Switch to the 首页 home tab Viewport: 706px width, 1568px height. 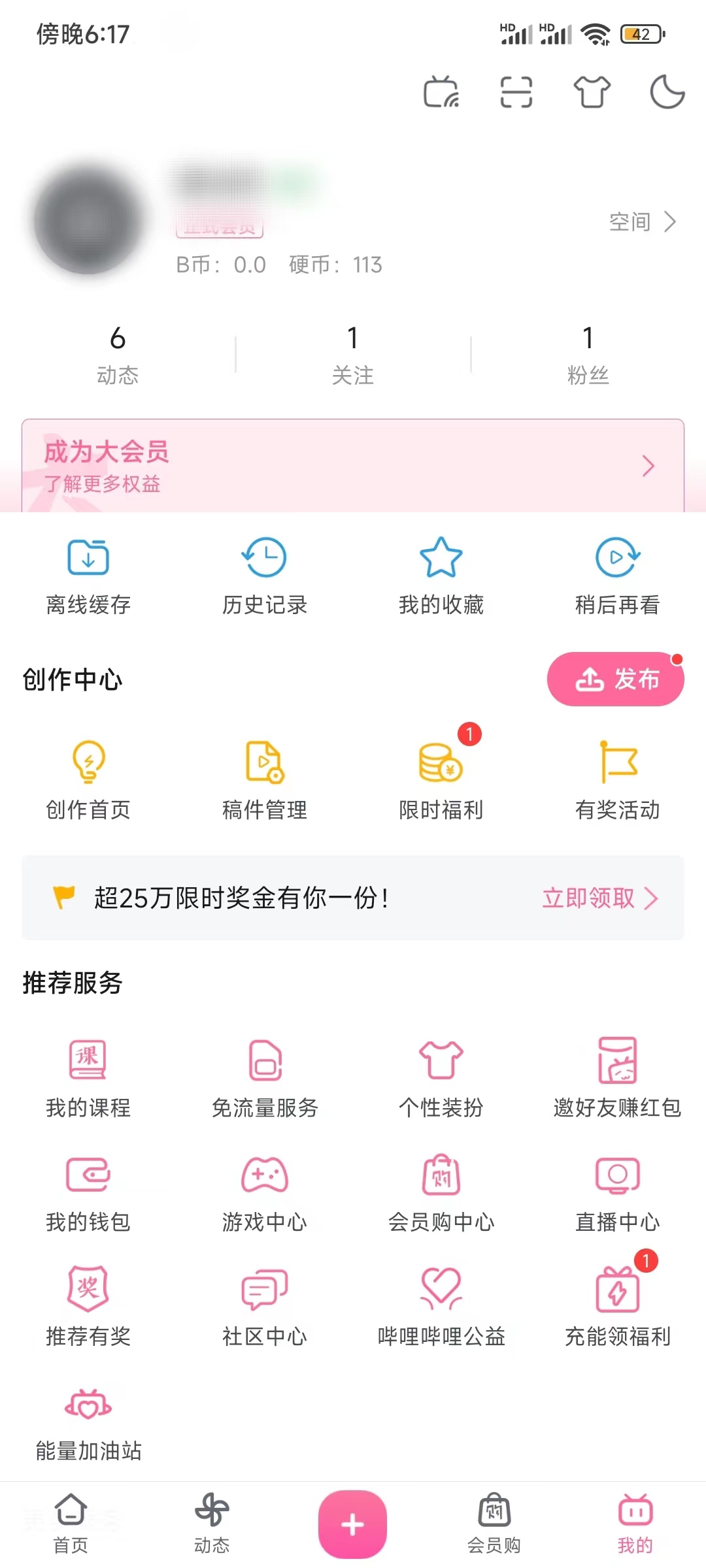tap(70, 1522)
